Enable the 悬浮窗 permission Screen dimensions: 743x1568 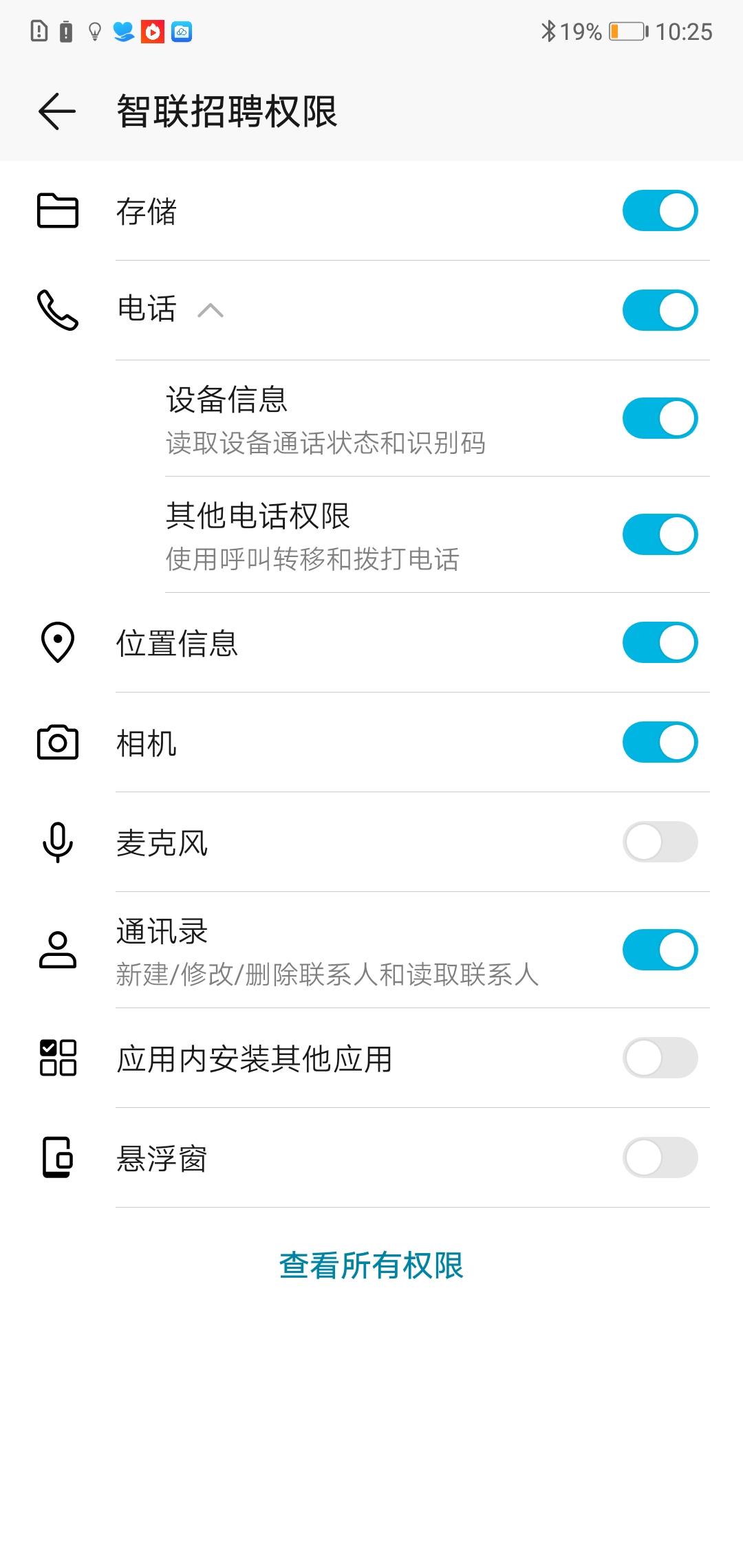point(660,1157)
